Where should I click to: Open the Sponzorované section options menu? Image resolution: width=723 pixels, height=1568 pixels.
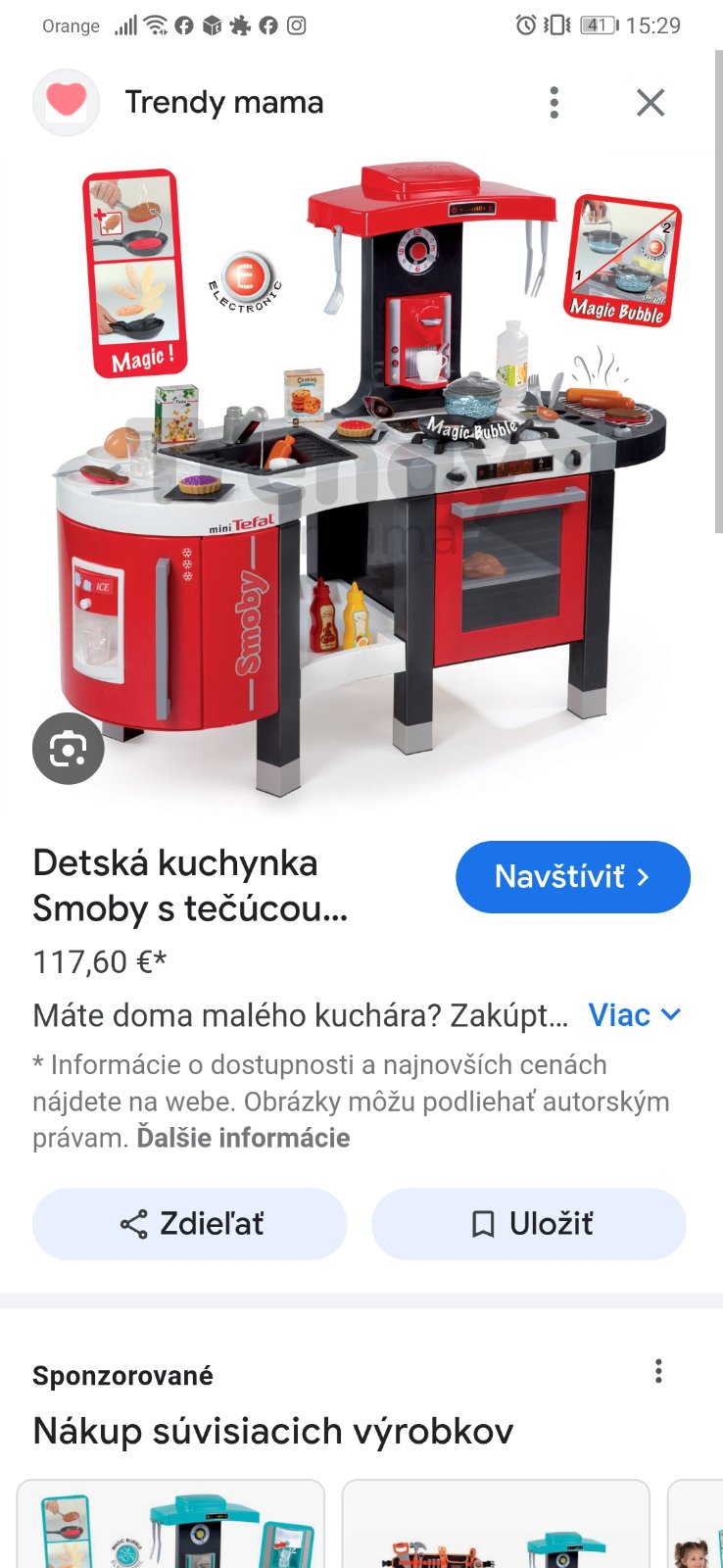(x=658, y=1371)
